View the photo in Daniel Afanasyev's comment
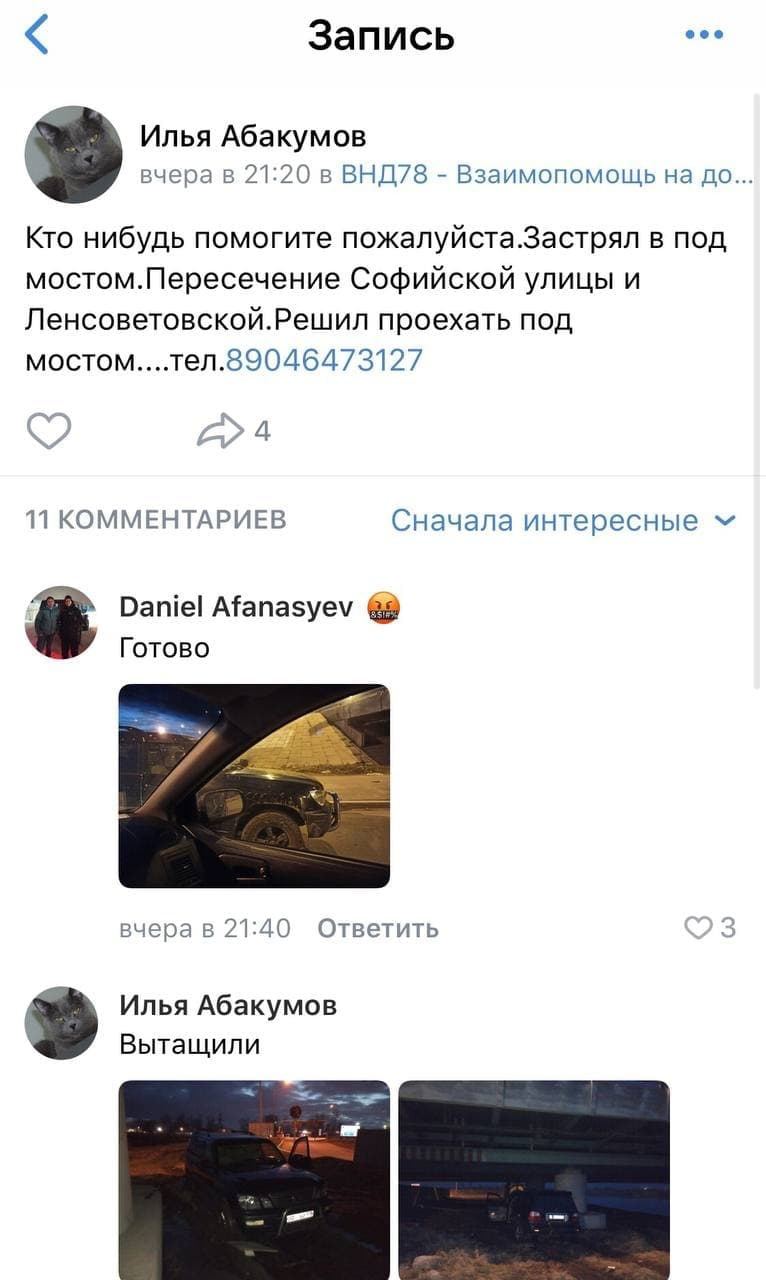This screenshot has height=1280, width=766. [x=254, y=786]
